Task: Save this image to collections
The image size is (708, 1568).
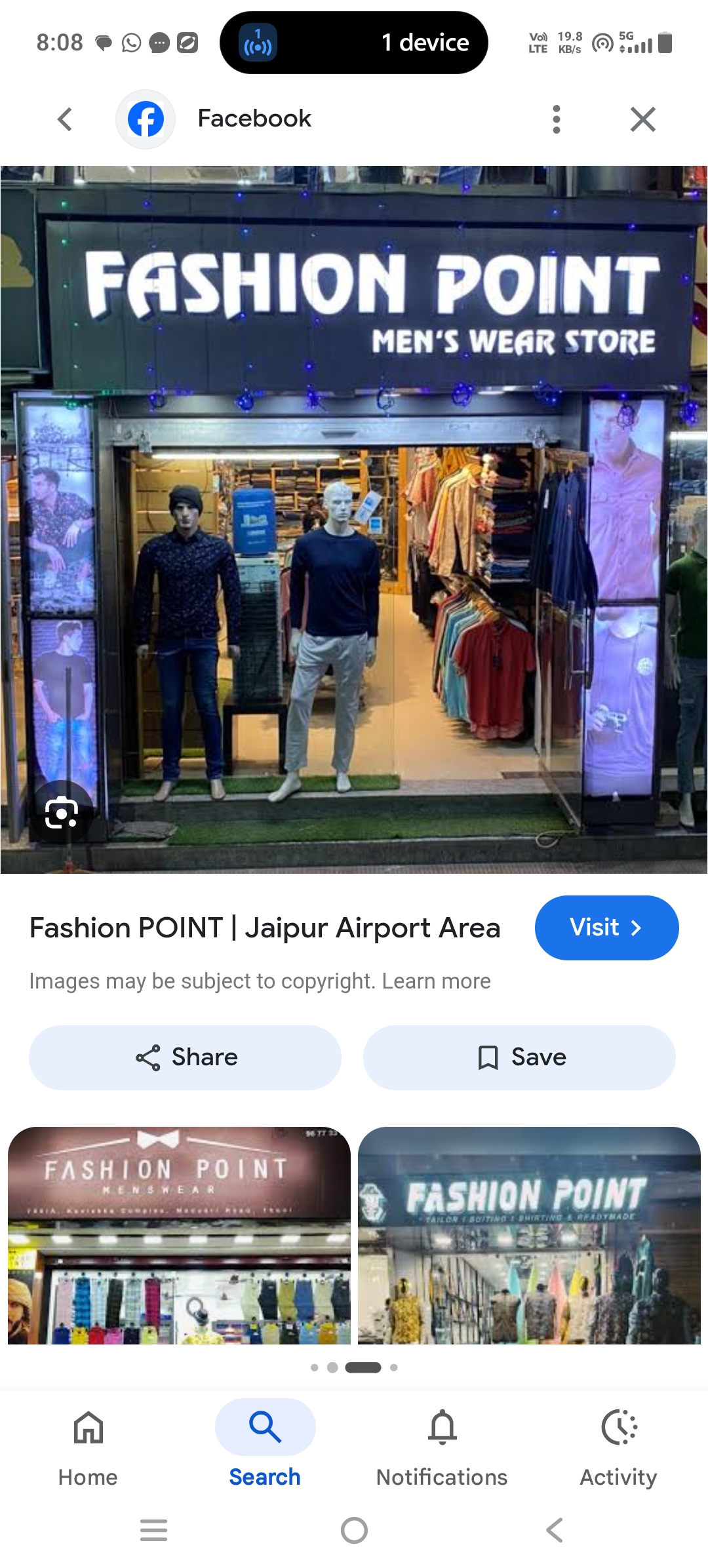Action: 519,1057
